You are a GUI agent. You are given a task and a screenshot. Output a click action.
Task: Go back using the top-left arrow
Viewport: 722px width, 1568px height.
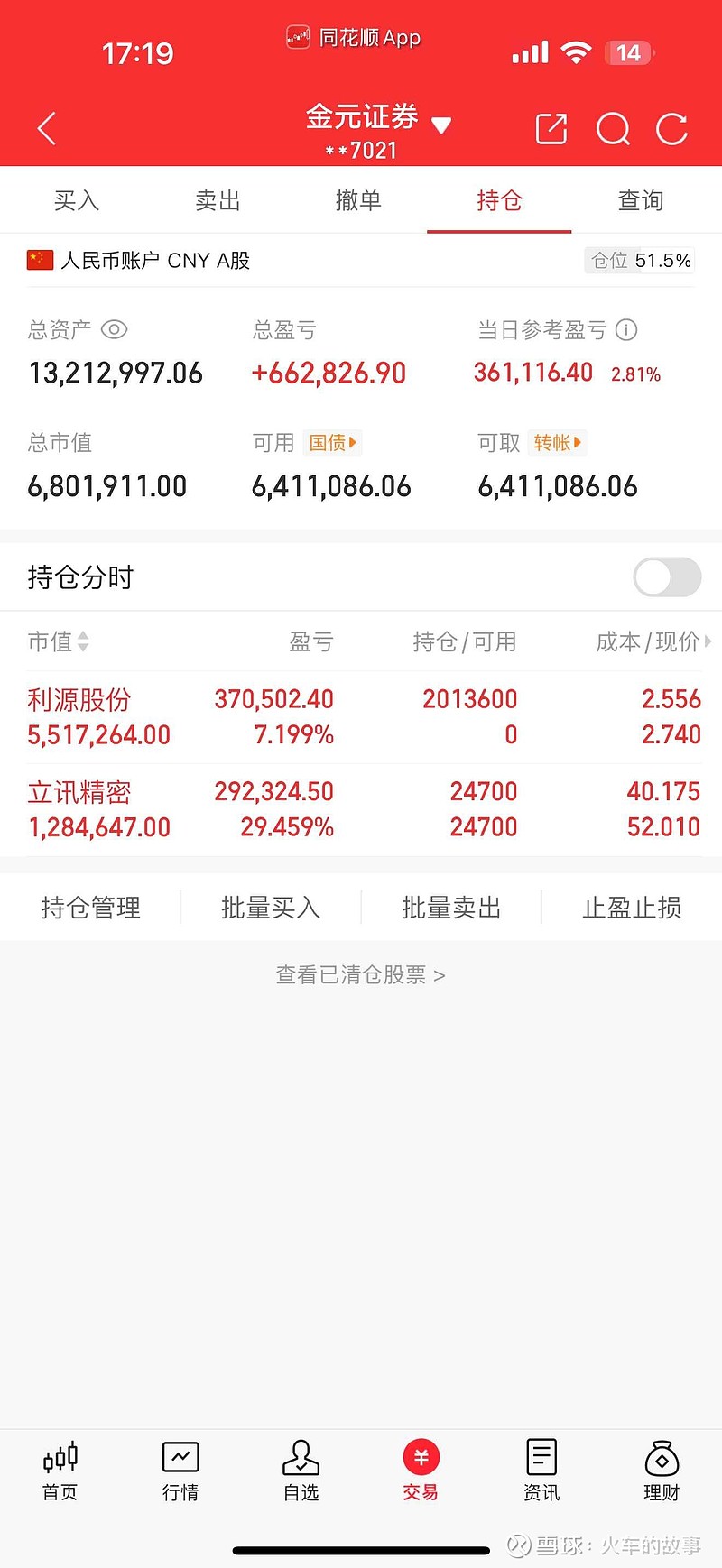point(47,129)
